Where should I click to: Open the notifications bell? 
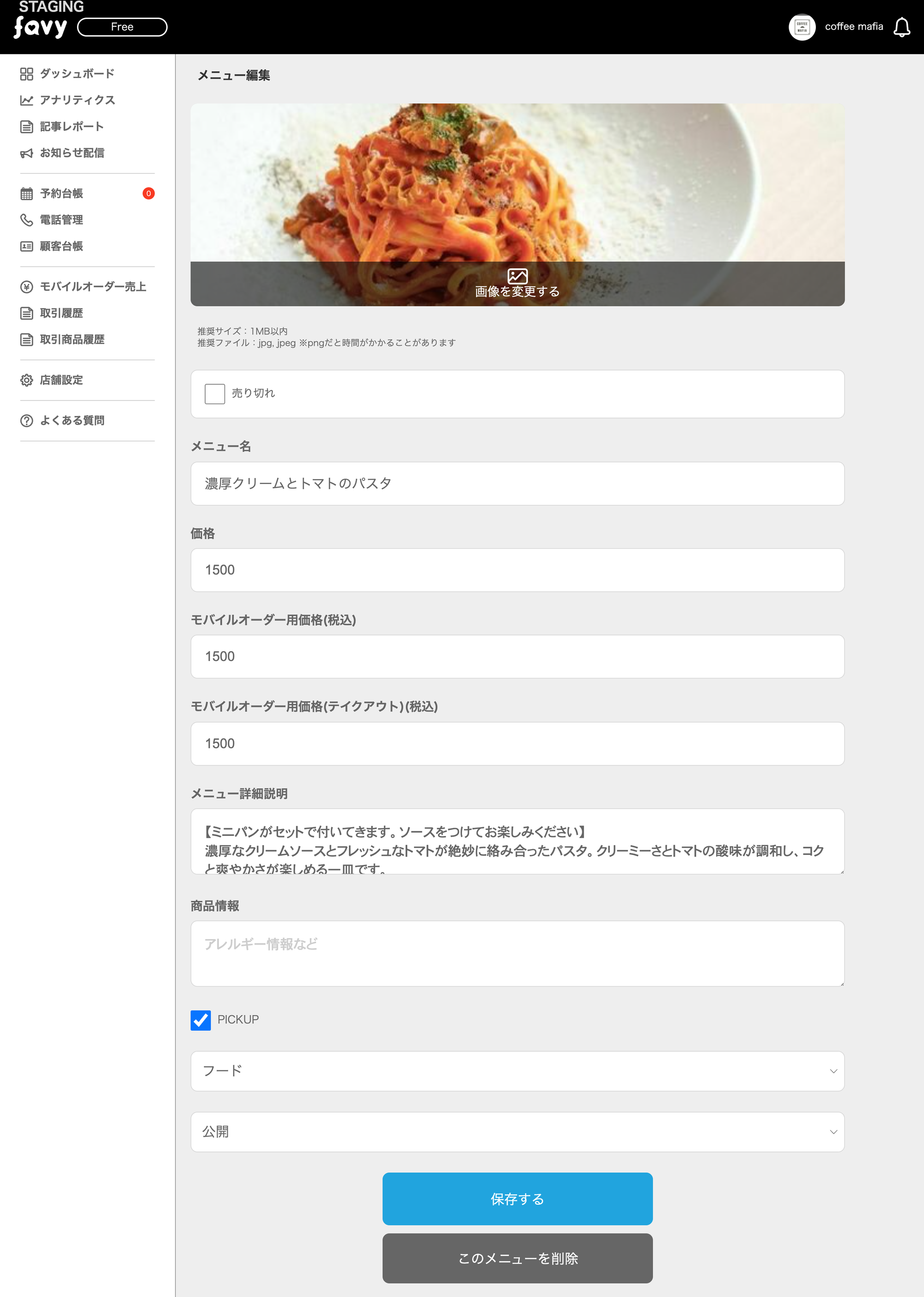pyautogui.click(x=901, y=27)
